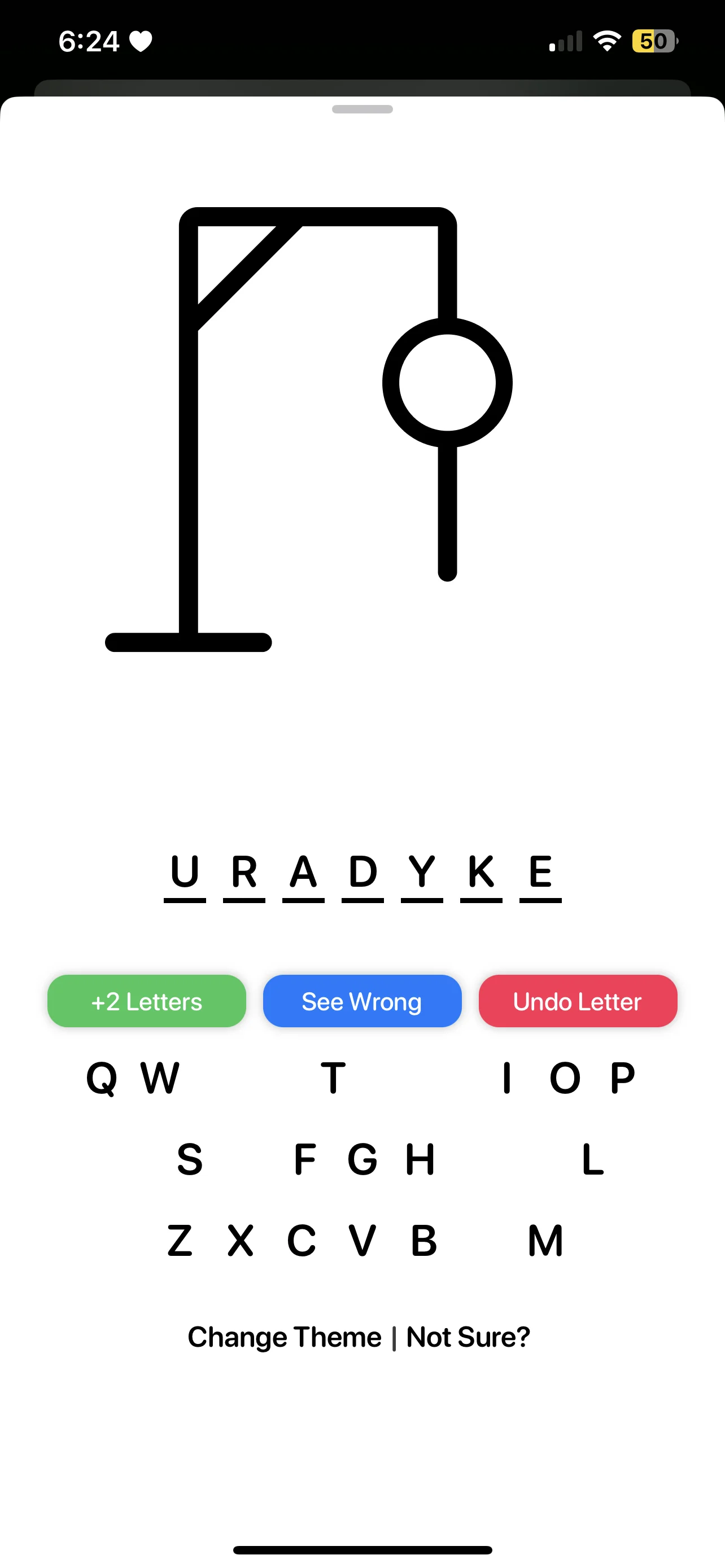This screenshot has width=725, height=1568.
Task: Guess the letter M
Action: (545, 1241)
